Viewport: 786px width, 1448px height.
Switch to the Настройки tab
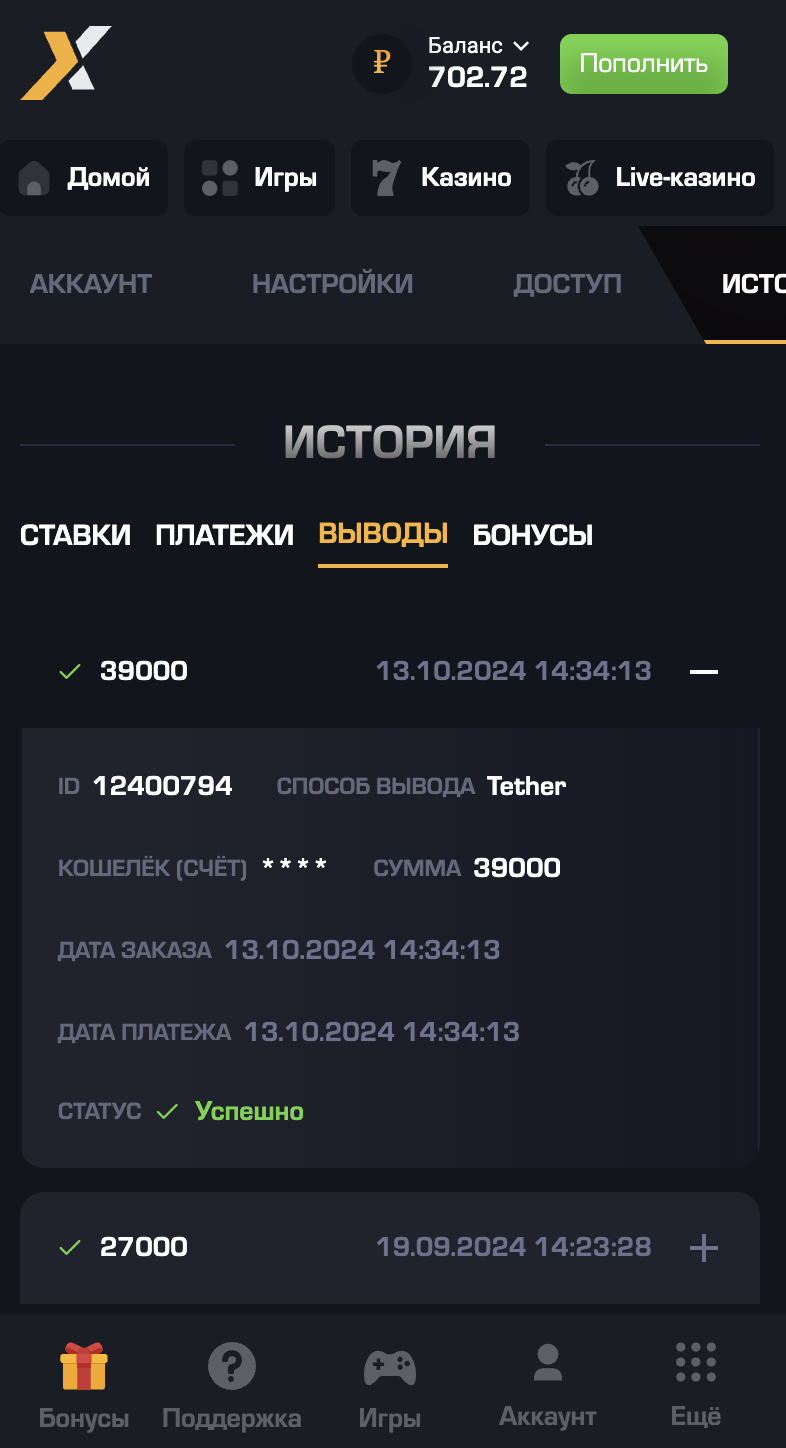(332, 284)
